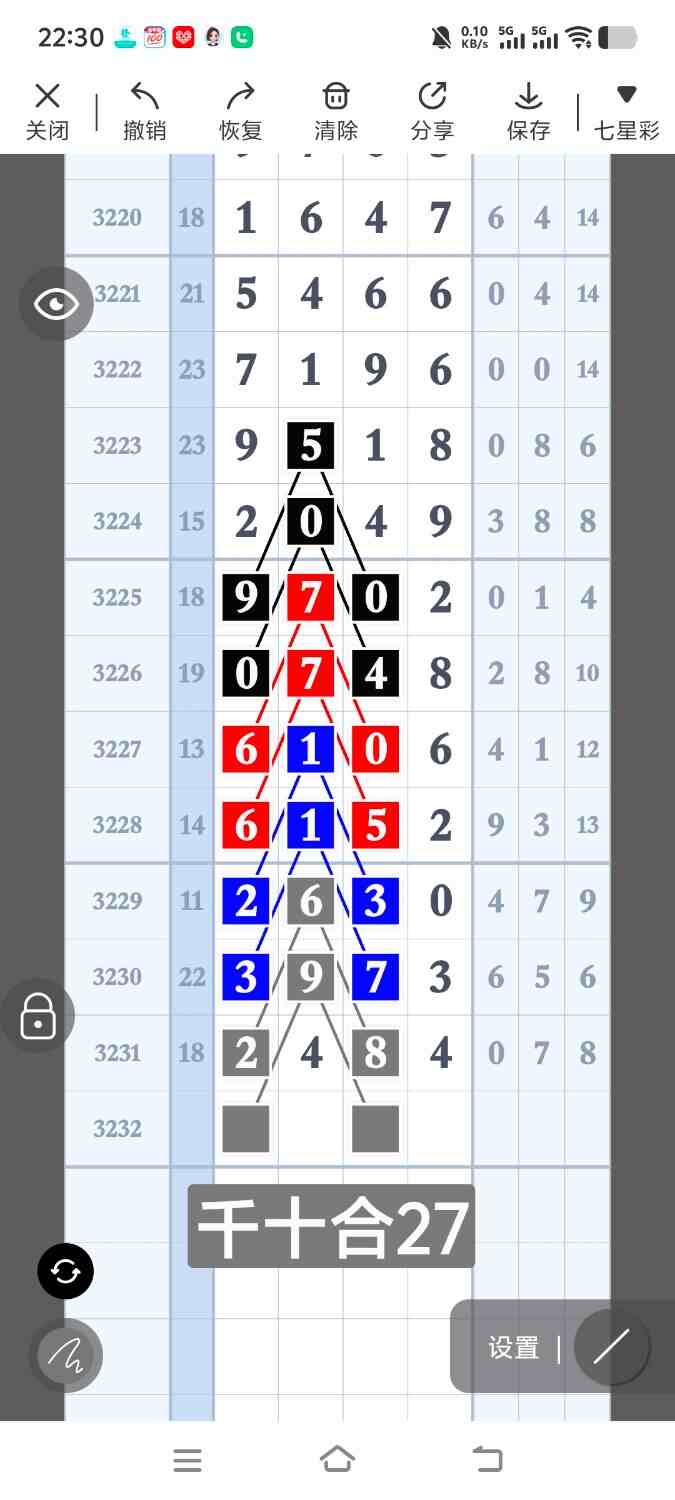
Task: Go to the system home screen
Action: tap(337, 1460)
